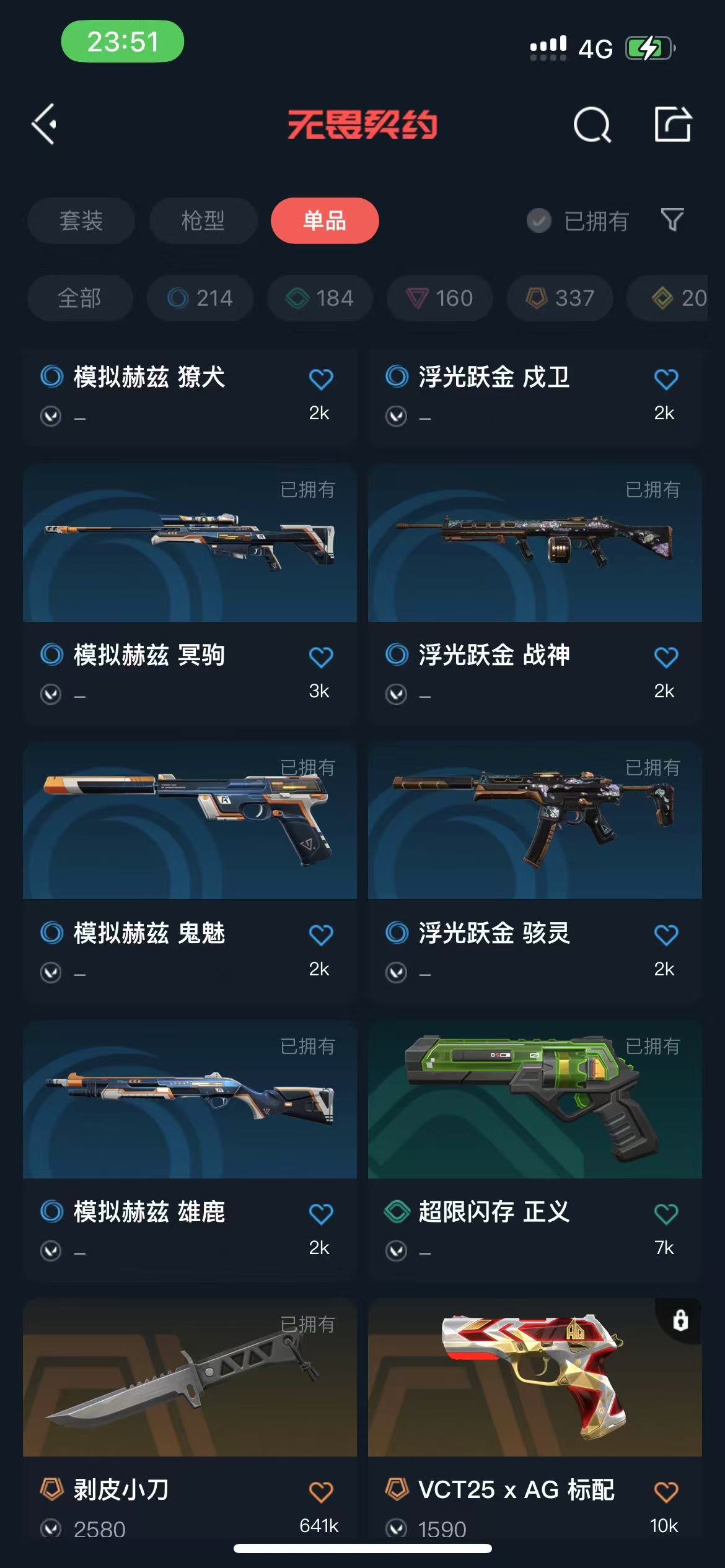Like the 浮光跃金 骇灵 skin
Screen dimensions: 725x1568
666,934
